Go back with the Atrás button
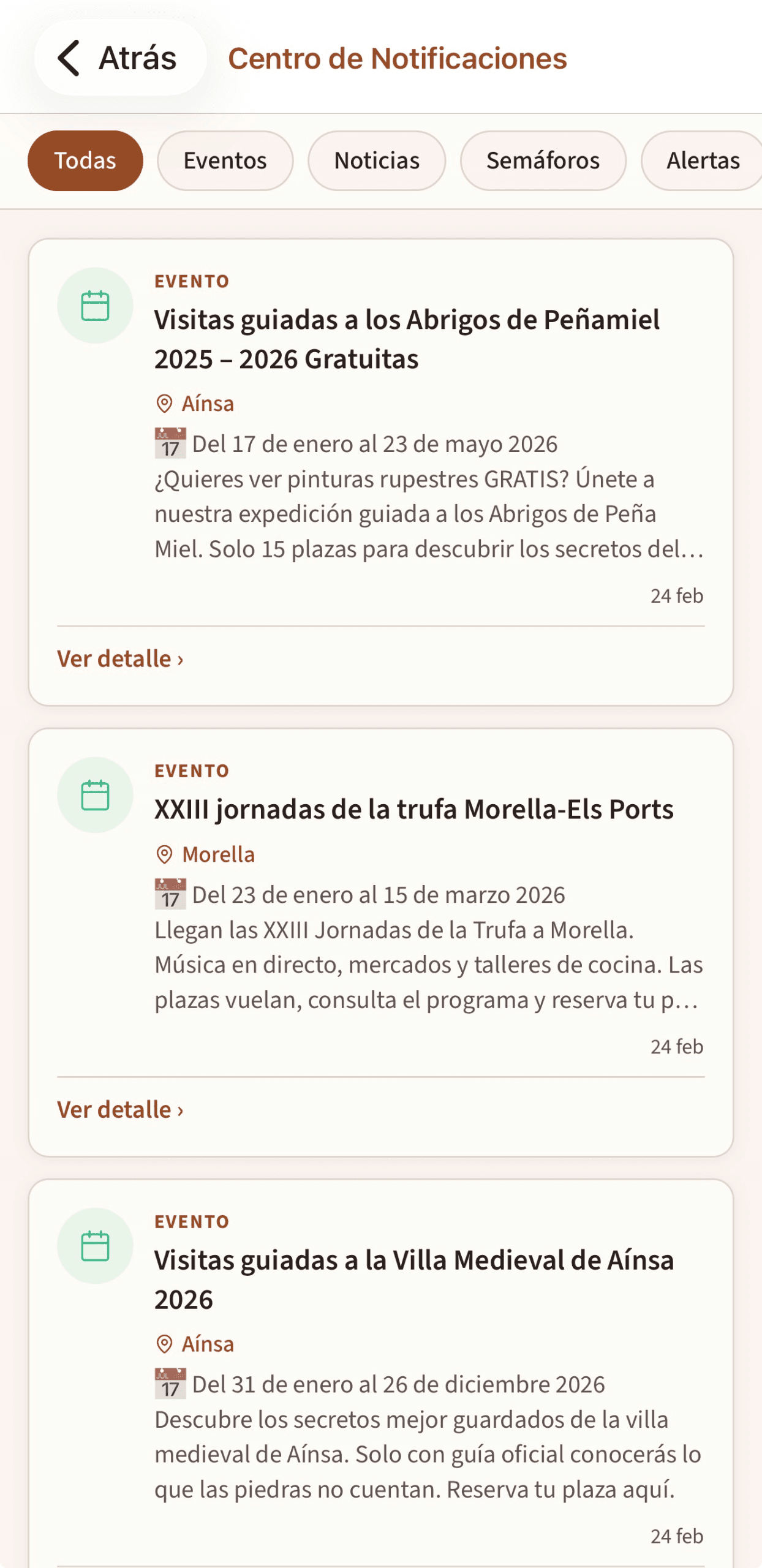The height and width of the screenshot is (1568, 762). 120,58
